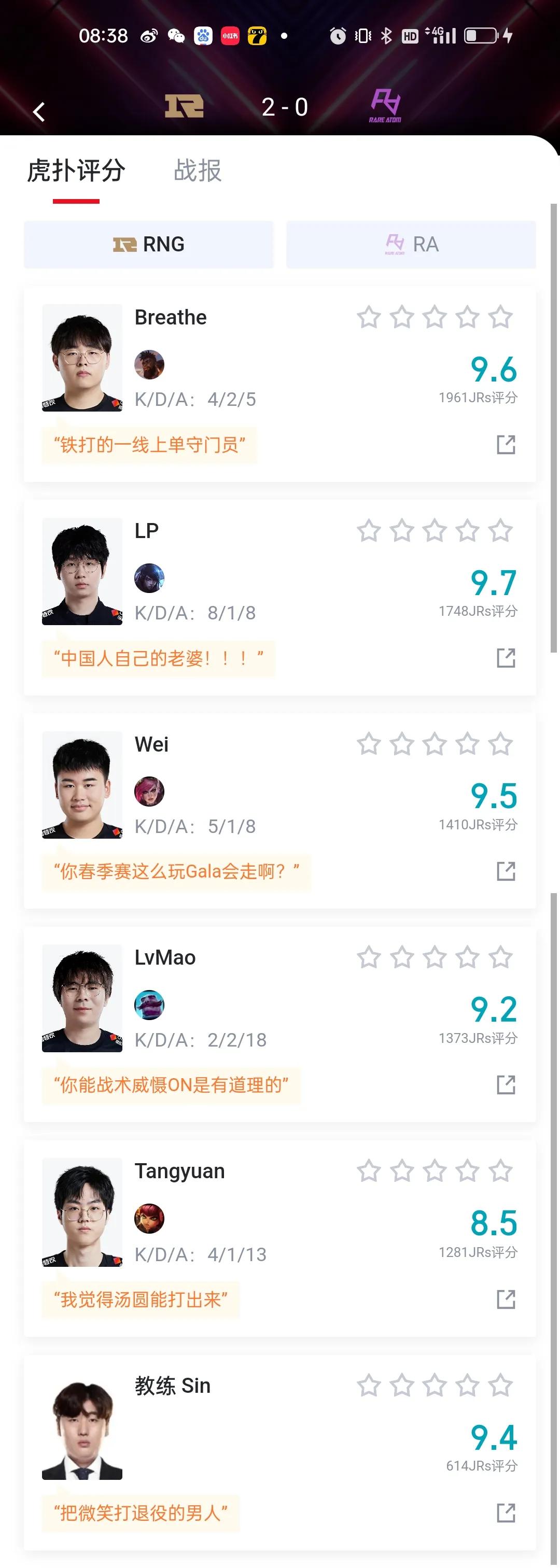560x1568 pixels.
Task: Open Breathe's player card
Action: [82, 358]
